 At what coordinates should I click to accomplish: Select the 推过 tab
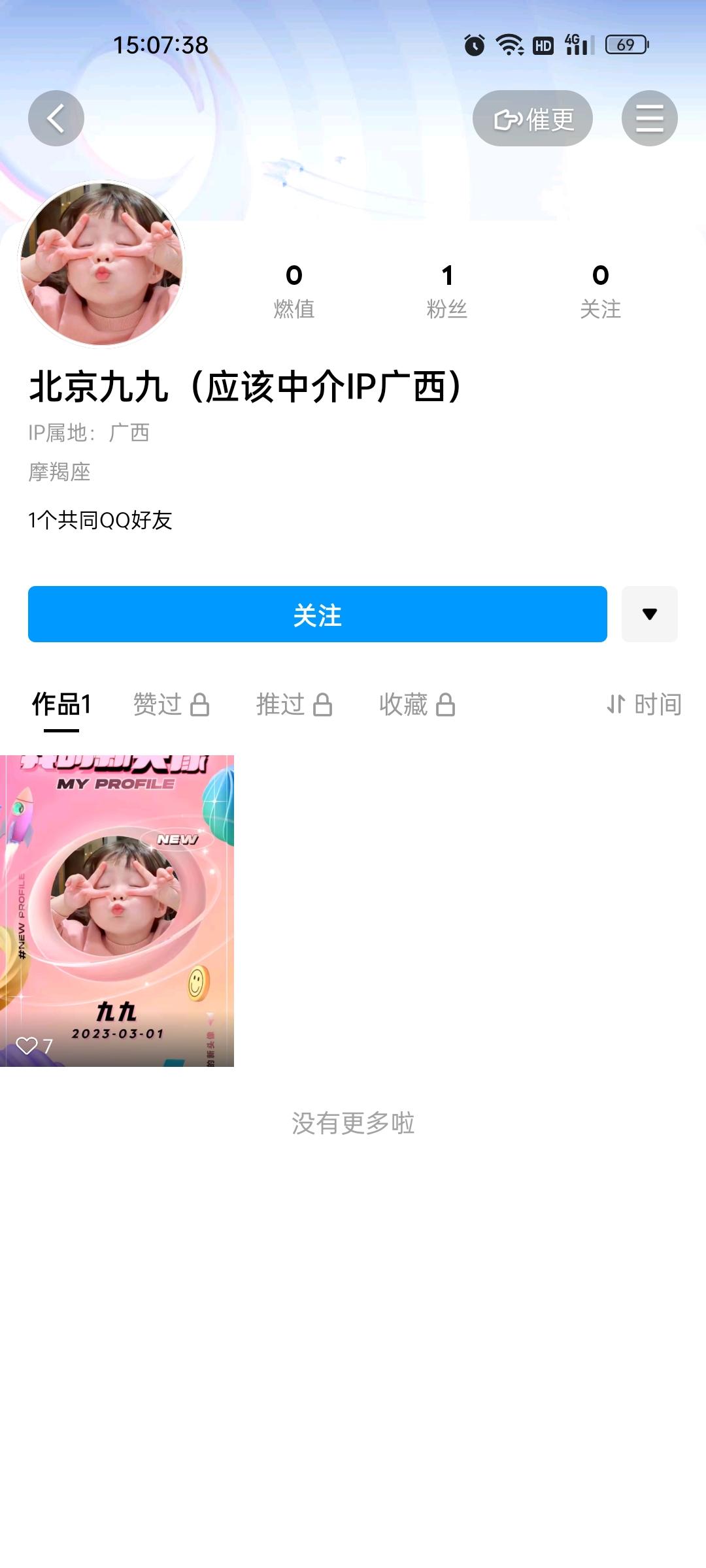294,704
